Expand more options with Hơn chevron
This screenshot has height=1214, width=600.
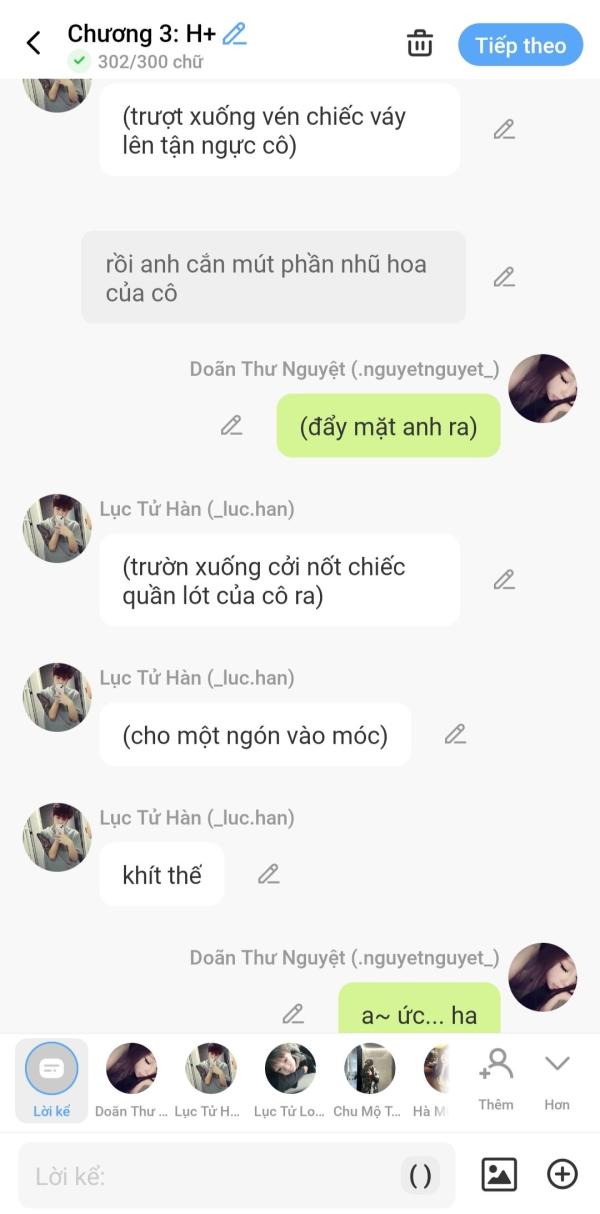click(x=557, y=1078)
